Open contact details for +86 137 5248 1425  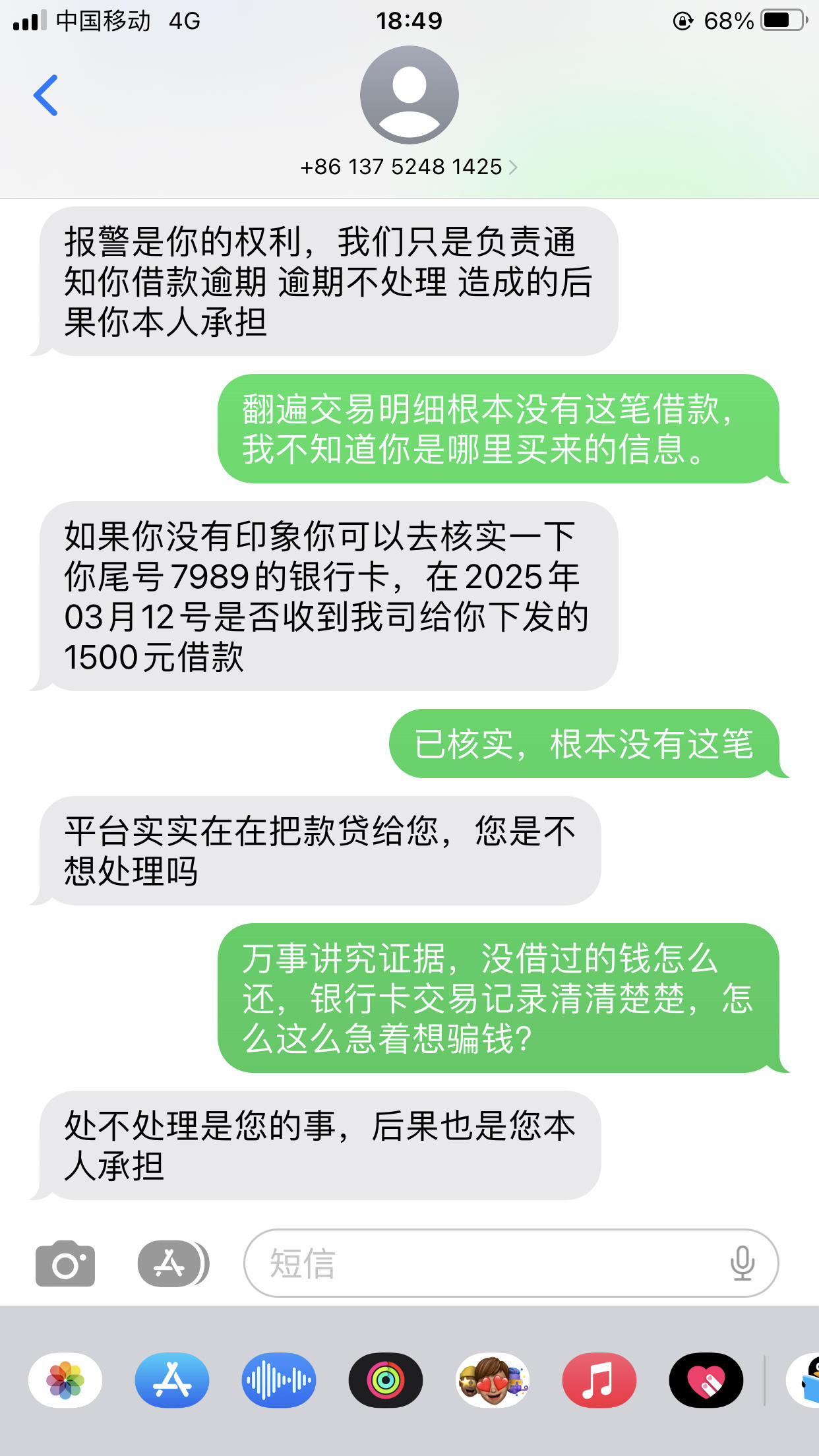click(x=409, y=167)
